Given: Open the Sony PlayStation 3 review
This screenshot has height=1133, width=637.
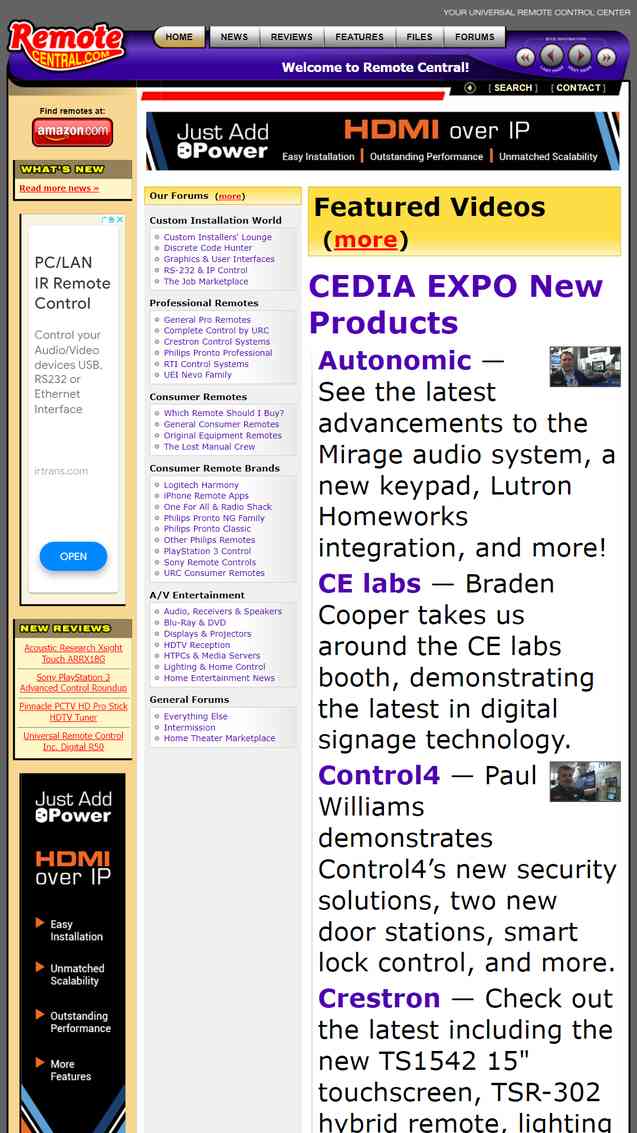Looking at the screenshot, I should (73, 683).
